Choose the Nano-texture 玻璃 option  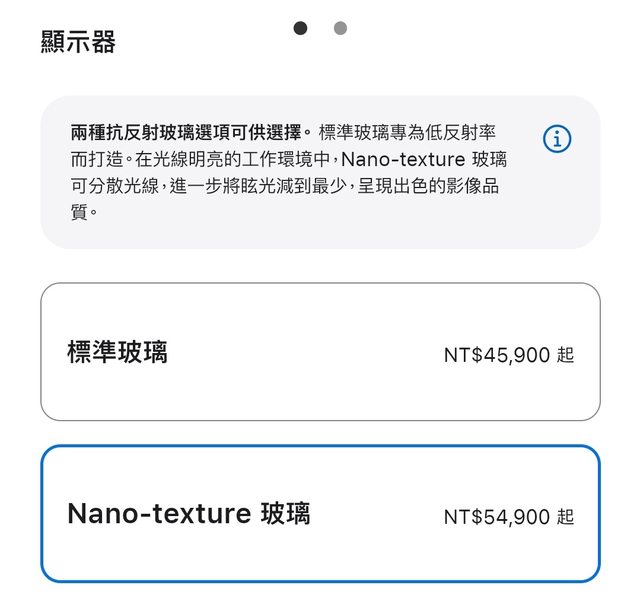tap(320, 514)
